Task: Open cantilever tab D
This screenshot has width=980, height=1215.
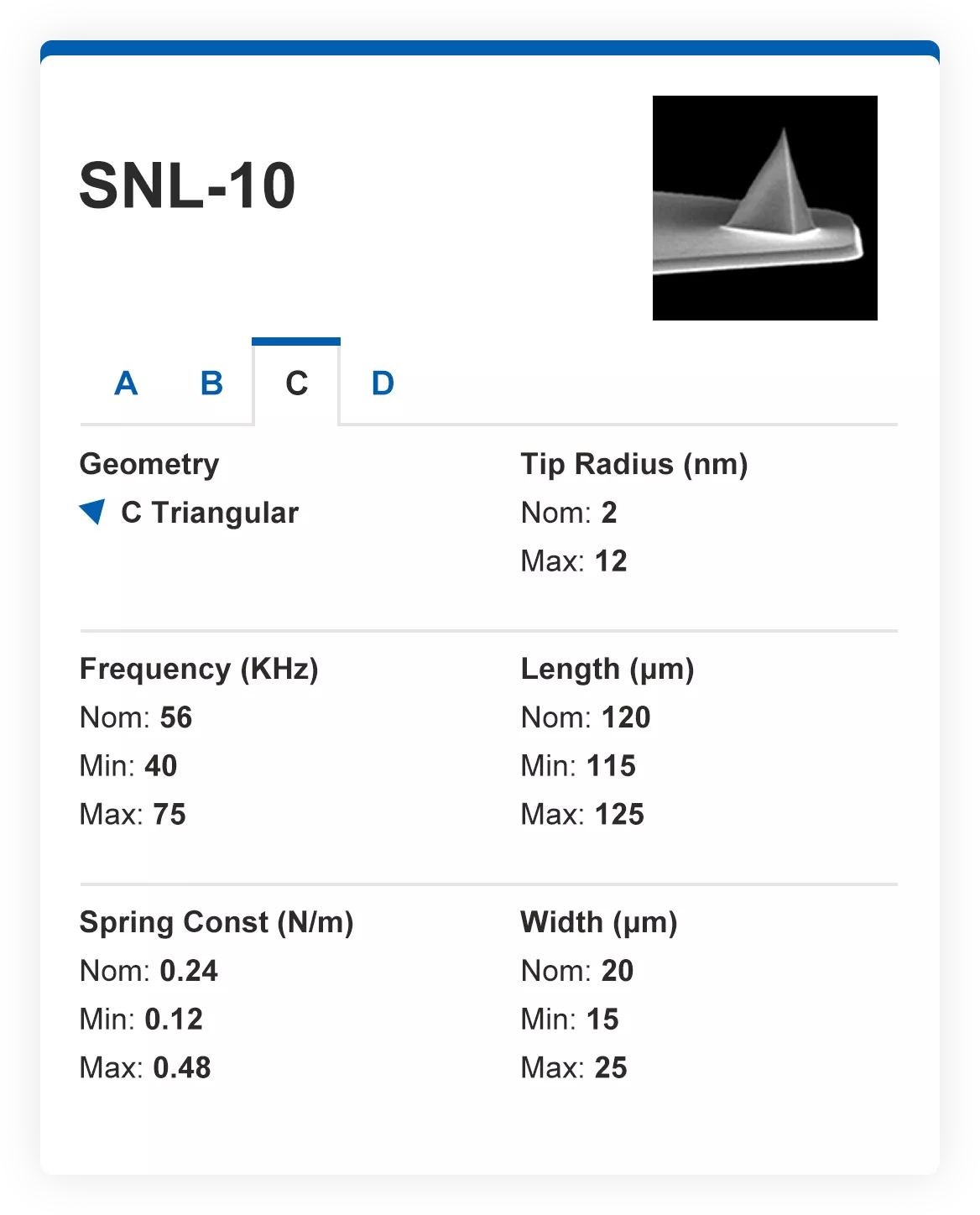Action: [383, 383]
